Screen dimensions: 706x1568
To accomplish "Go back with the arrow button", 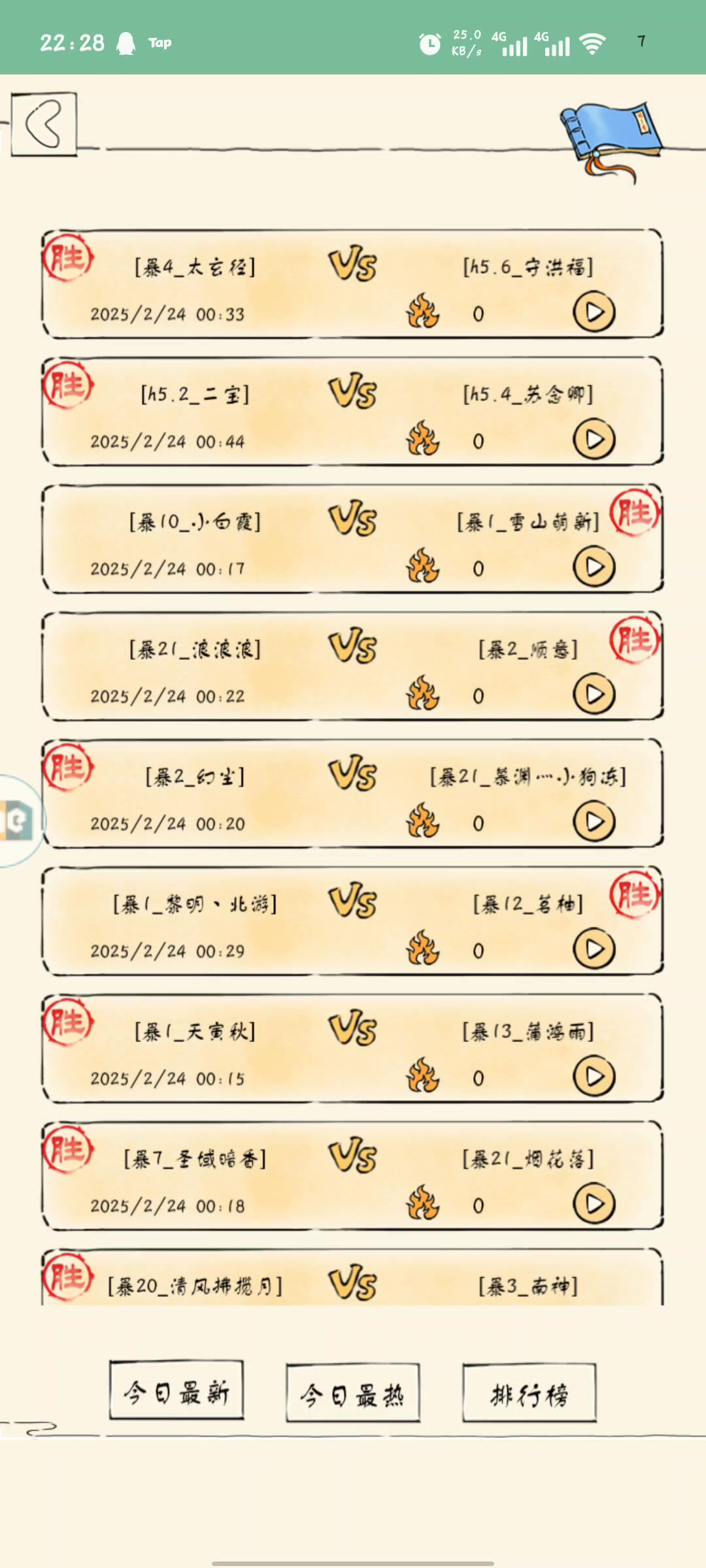I will pyautogui.click(x=44, y=123).
